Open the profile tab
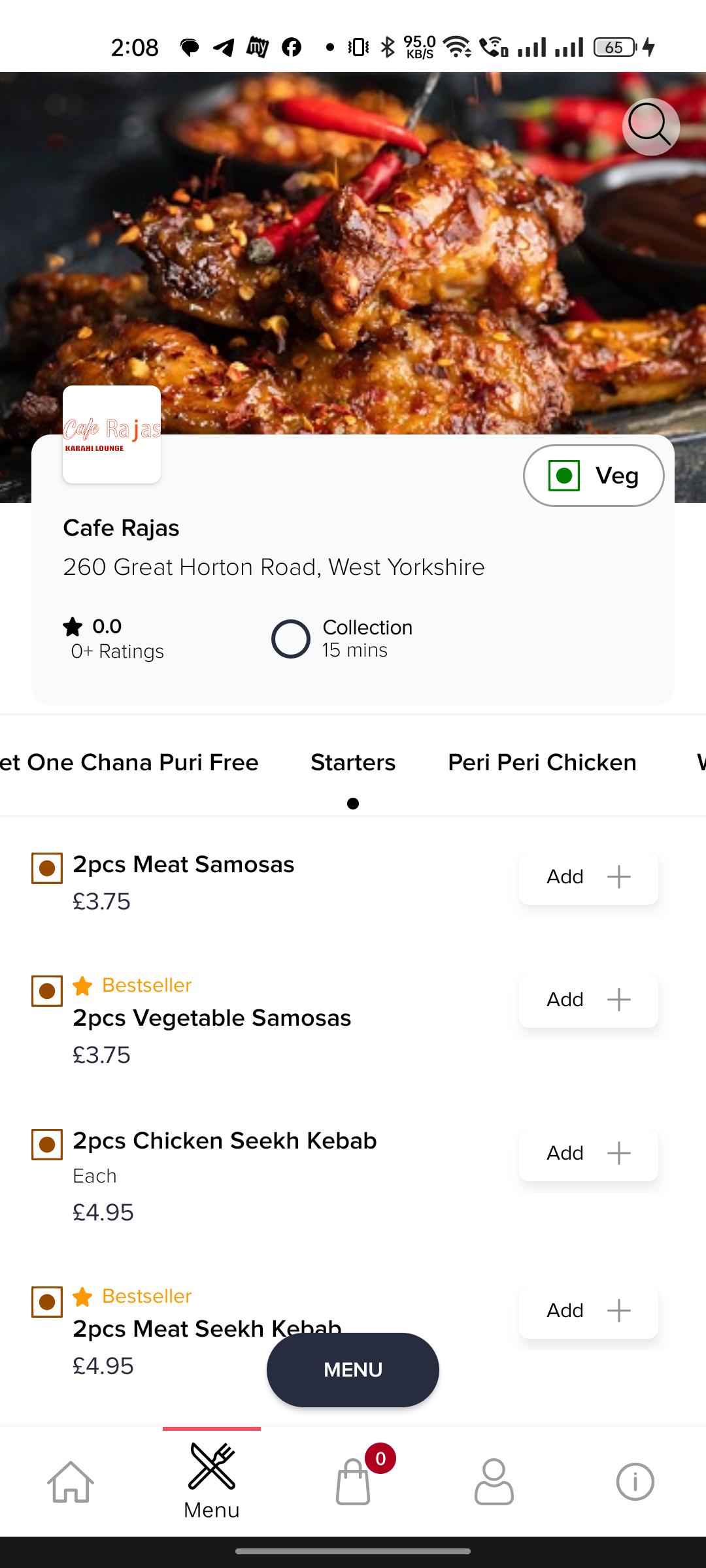706x1568 pixels. tap(494, 1482)
